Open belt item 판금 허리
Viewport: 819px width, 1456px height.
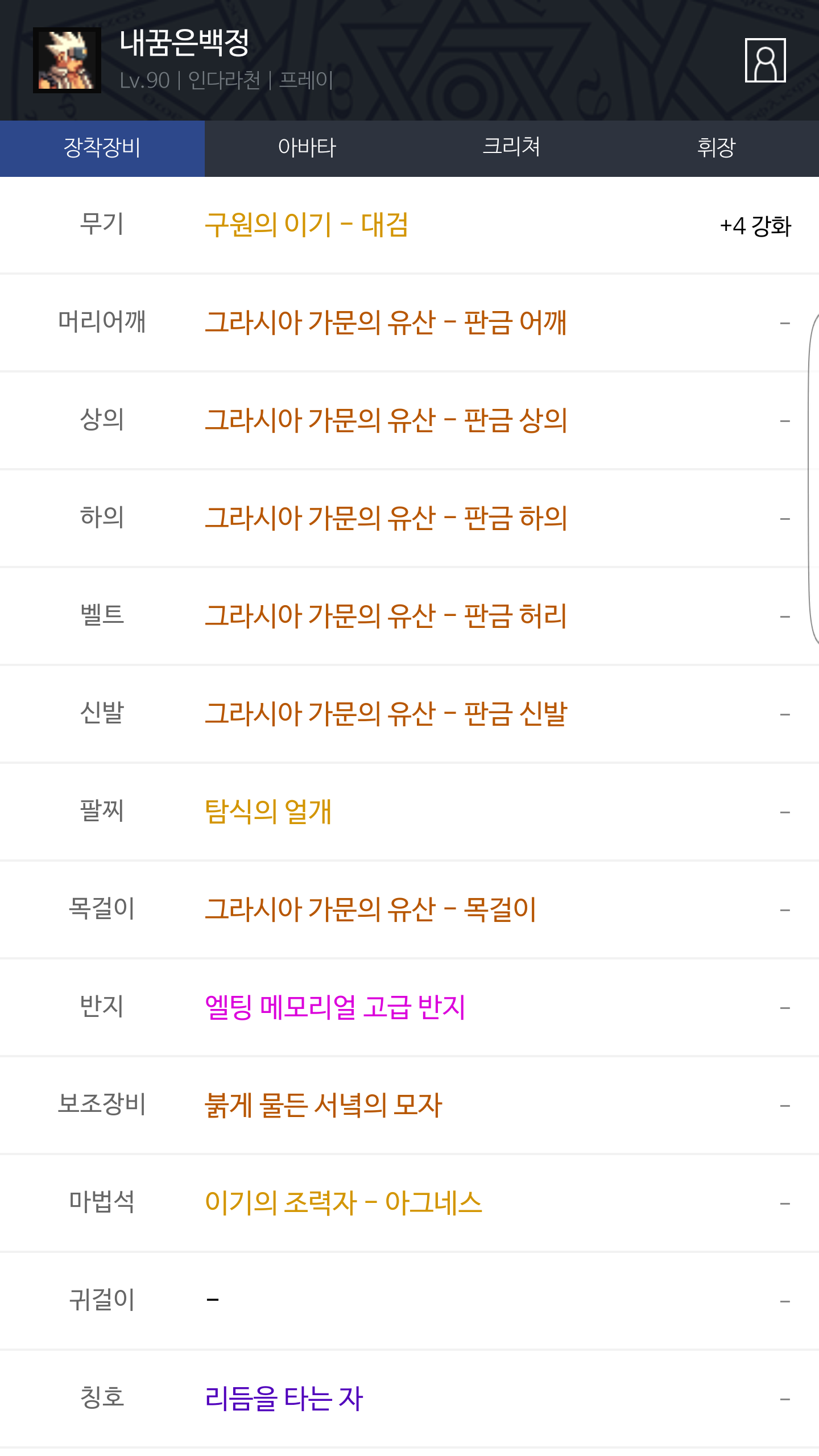click(386, 616)
